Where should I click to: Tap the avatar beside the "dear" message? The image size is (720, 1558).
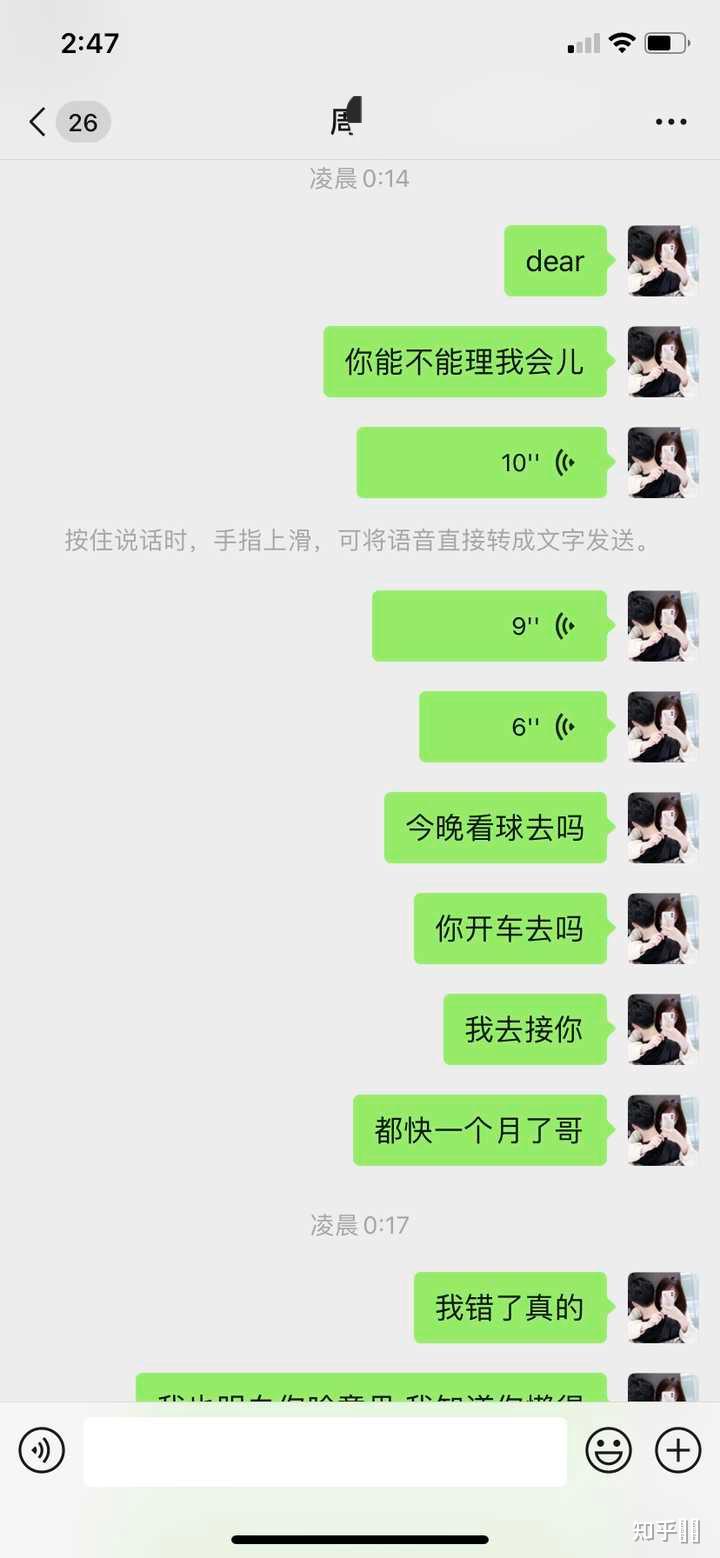pos(662,261)
